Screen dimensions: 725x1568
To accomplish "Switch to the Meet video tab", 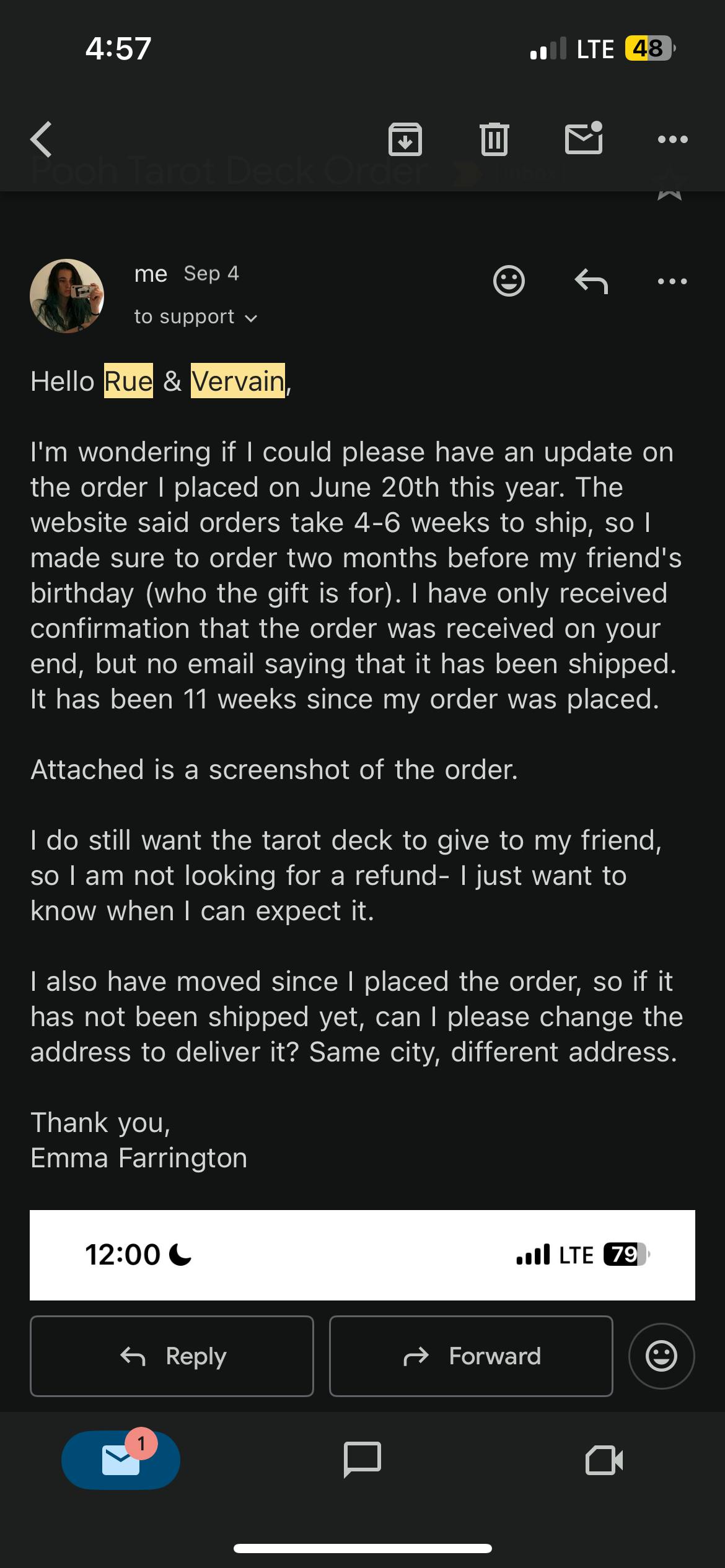I will pos(604,1460).
